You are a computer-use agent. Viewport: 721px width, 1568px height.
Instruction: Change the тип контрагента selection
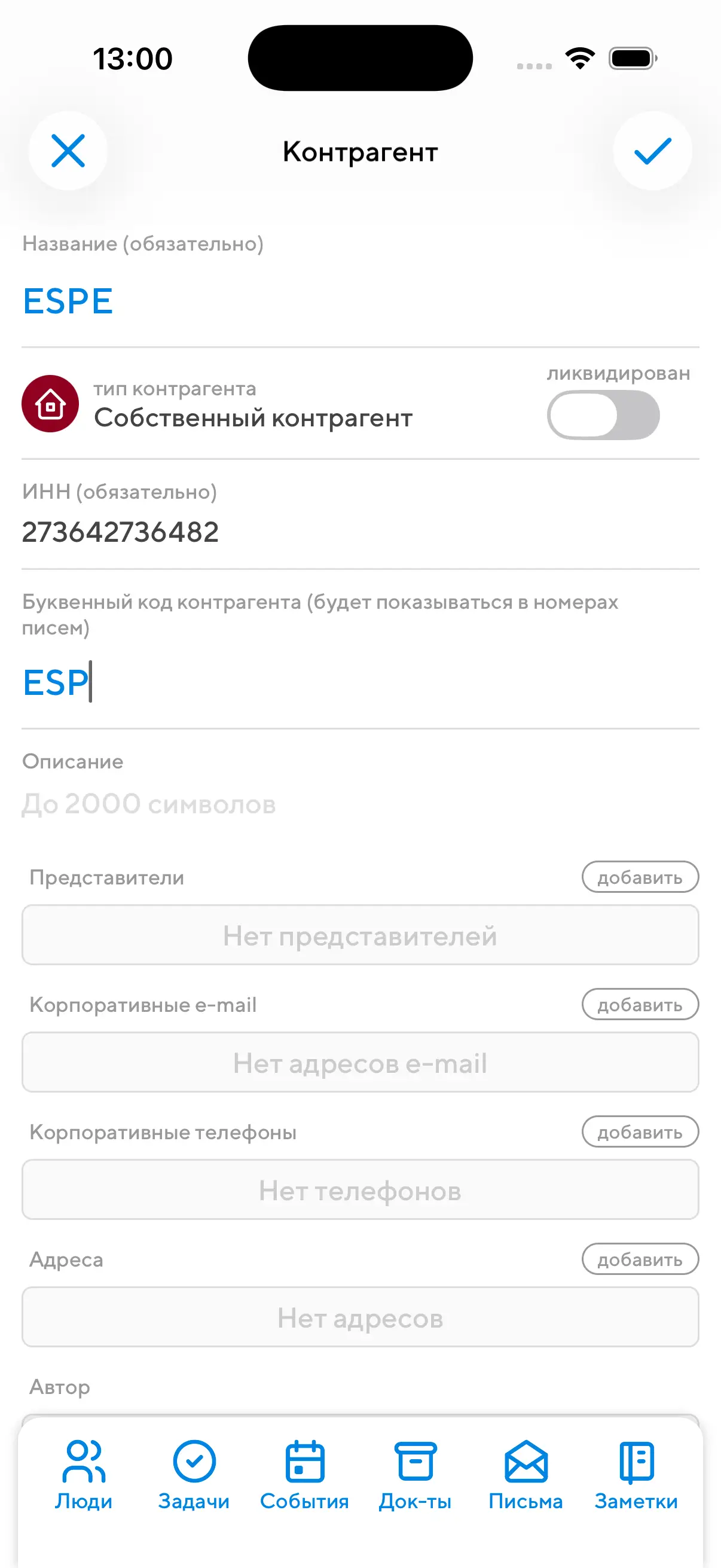coord(252,405)
